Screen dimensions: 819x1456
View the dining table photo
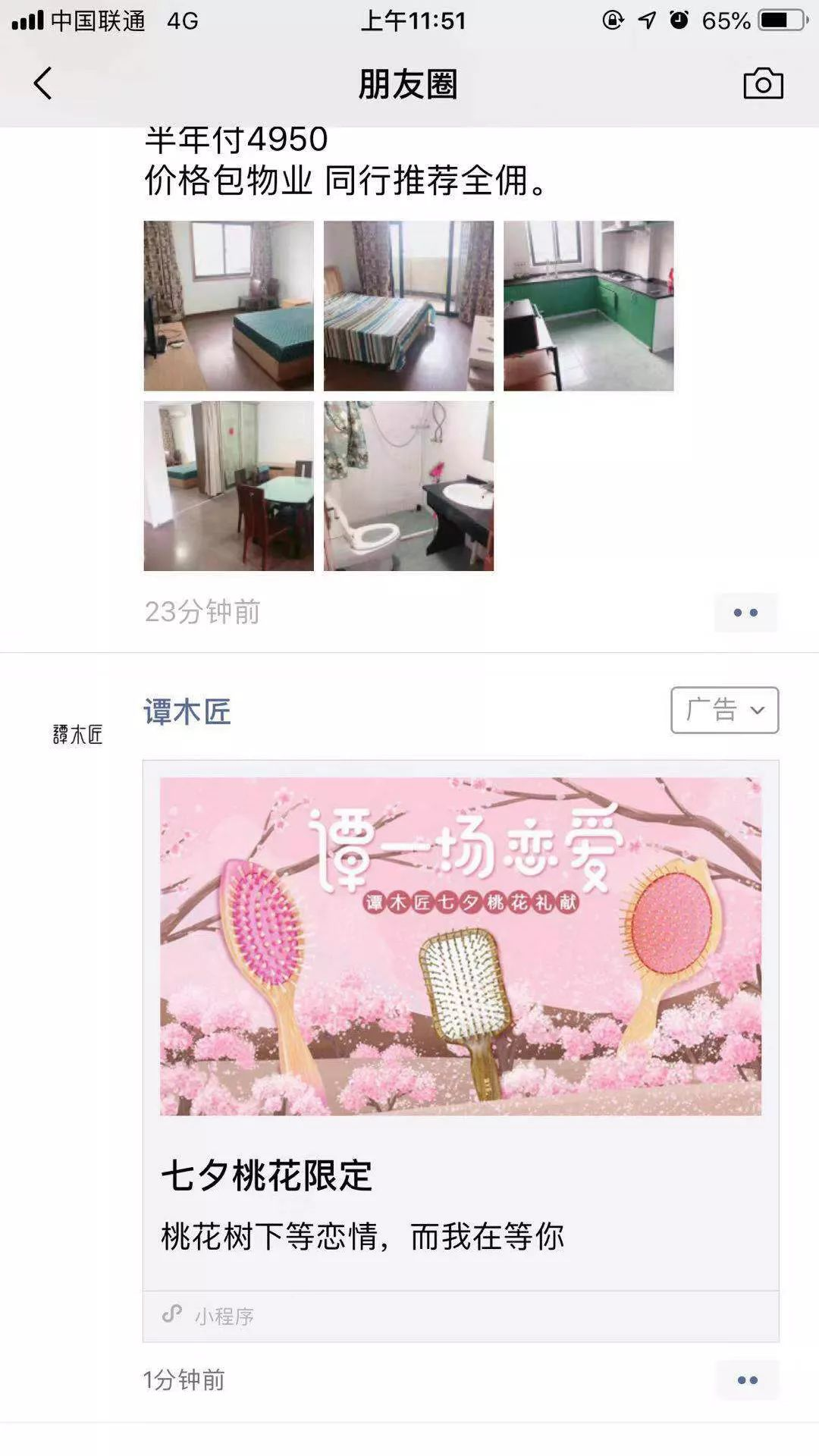coord(228,486)
